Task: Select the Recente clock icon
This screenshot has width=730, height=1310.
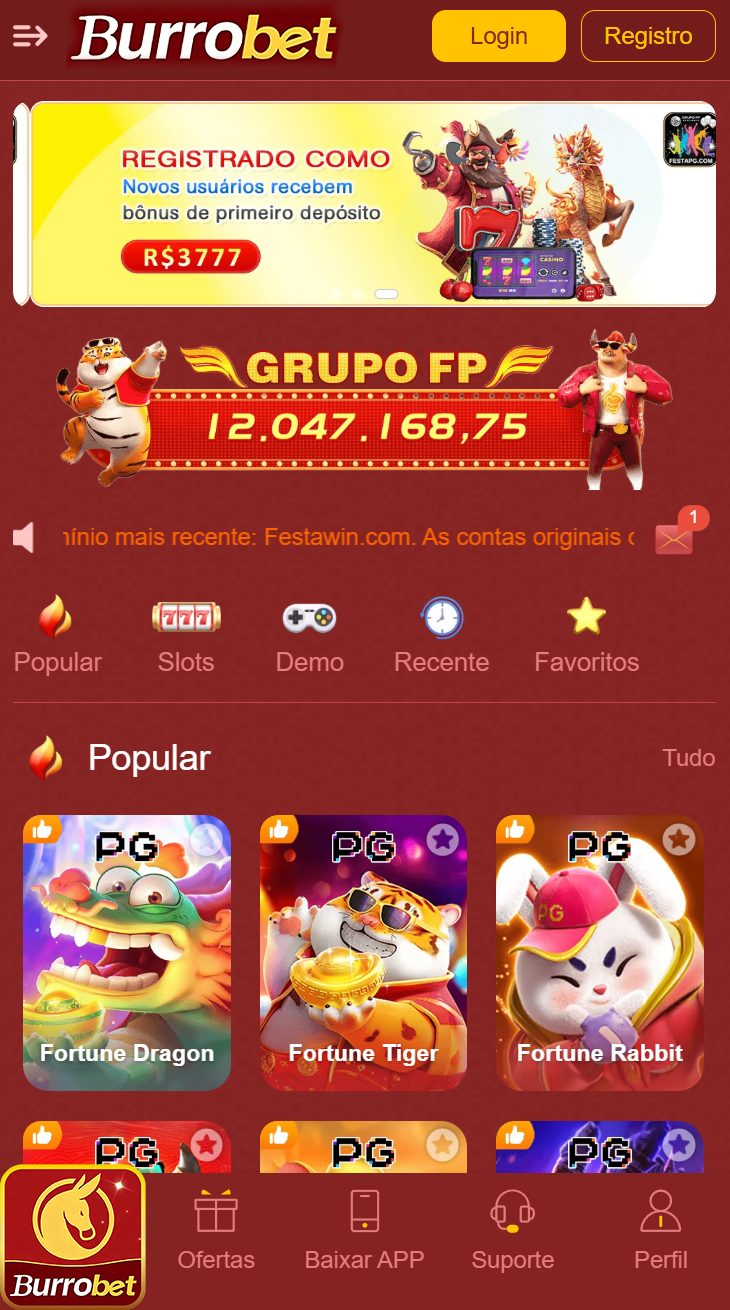Action: click(x=441, y=616)
